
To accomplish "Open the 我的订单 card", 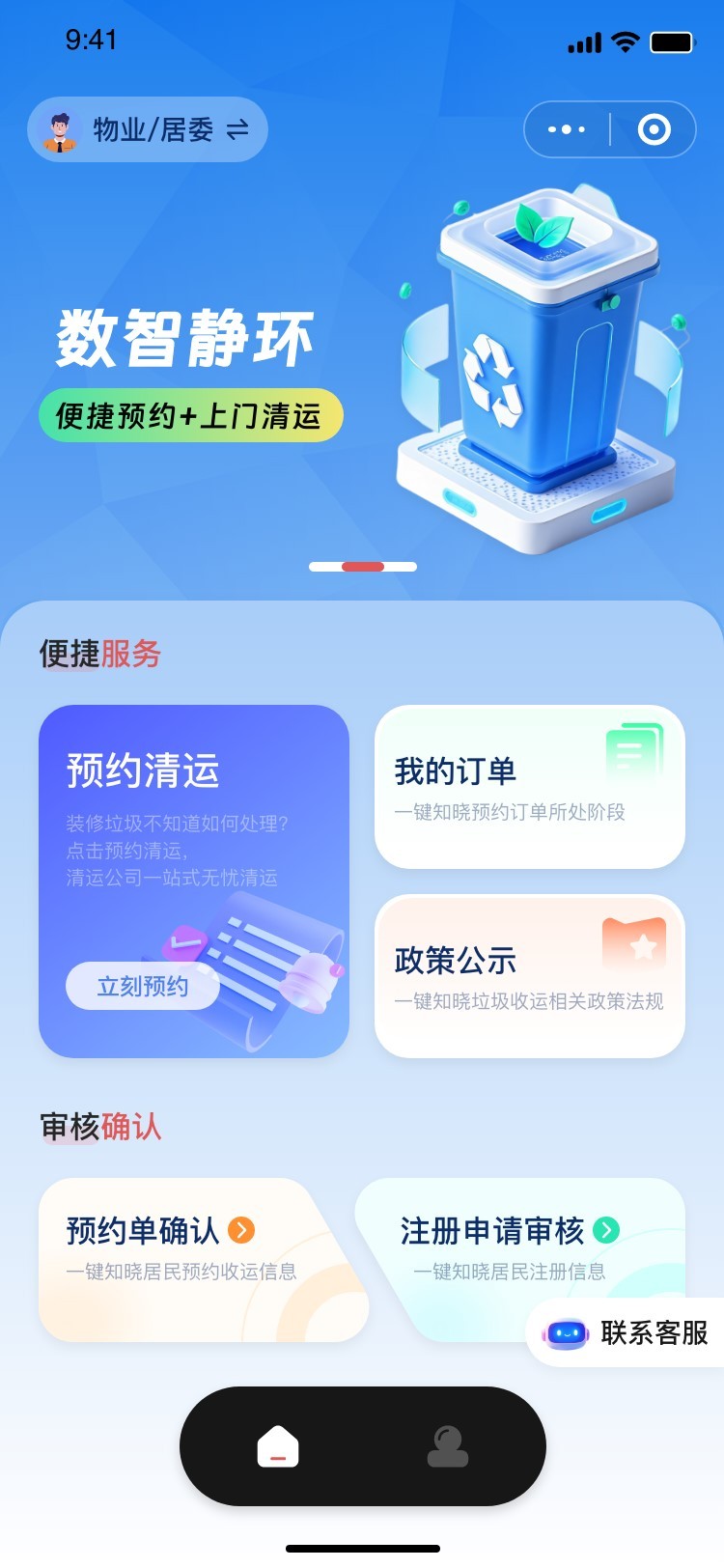I will [x=529, y=787].
